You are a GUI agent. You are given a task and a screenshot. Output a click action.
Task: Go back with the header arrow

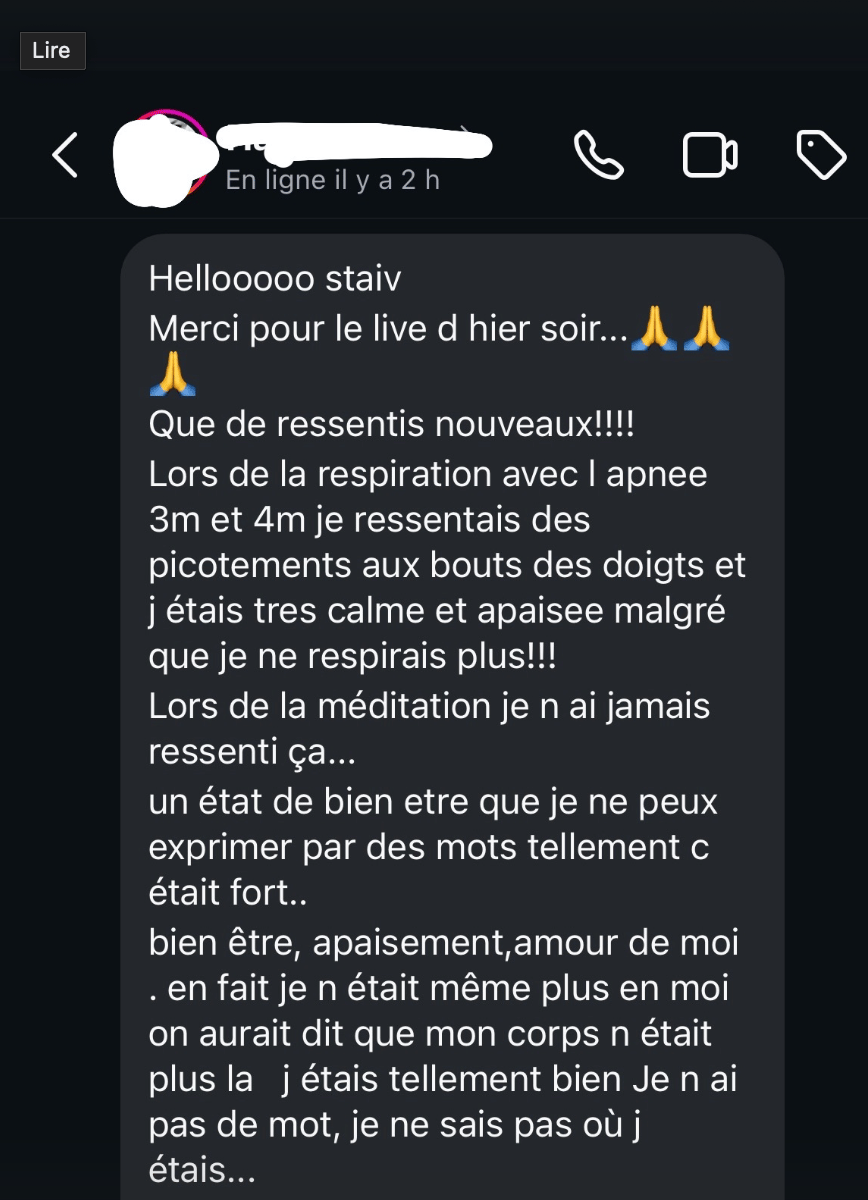(65, 156)
